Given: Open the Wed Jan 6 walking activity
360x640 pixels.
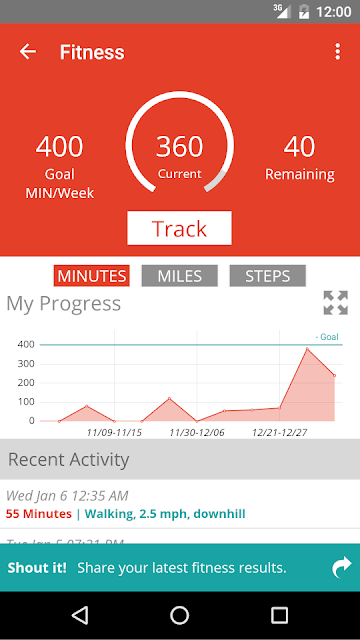Looking at the screenshot, I should tap(180, 504).
